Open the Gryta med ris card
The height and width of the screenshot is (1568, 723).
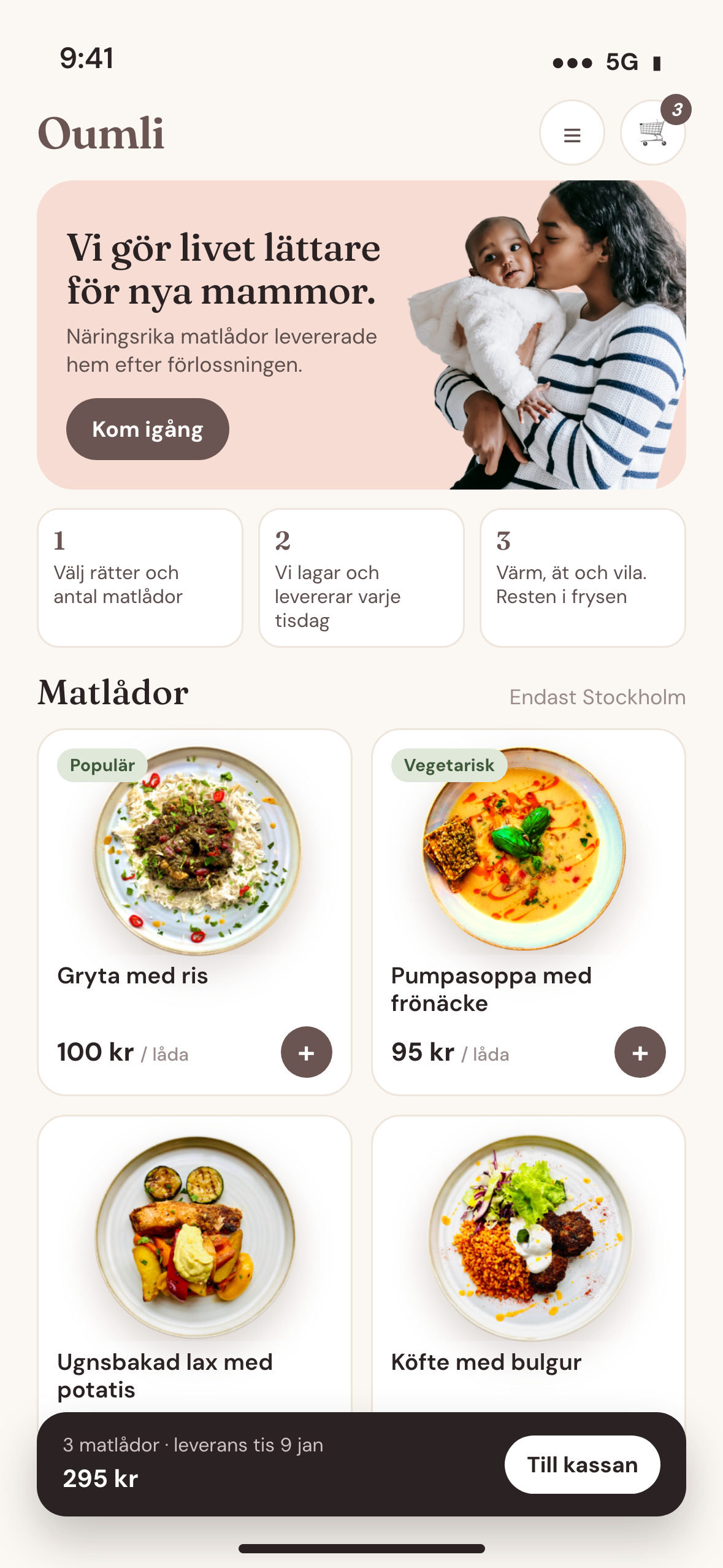(x=194, y=912)
